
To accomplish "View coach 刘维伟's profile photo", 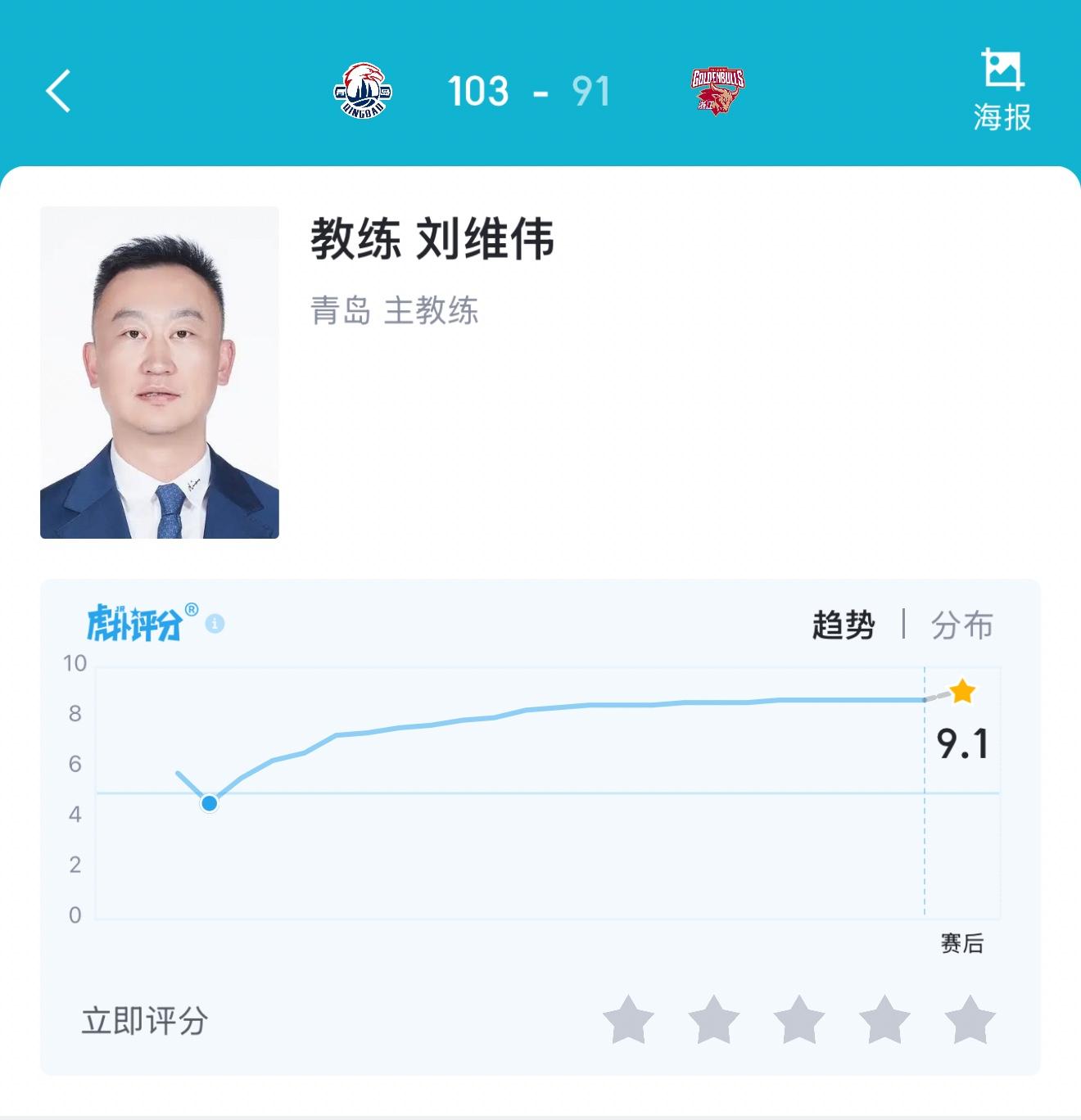I will (160, 373).
